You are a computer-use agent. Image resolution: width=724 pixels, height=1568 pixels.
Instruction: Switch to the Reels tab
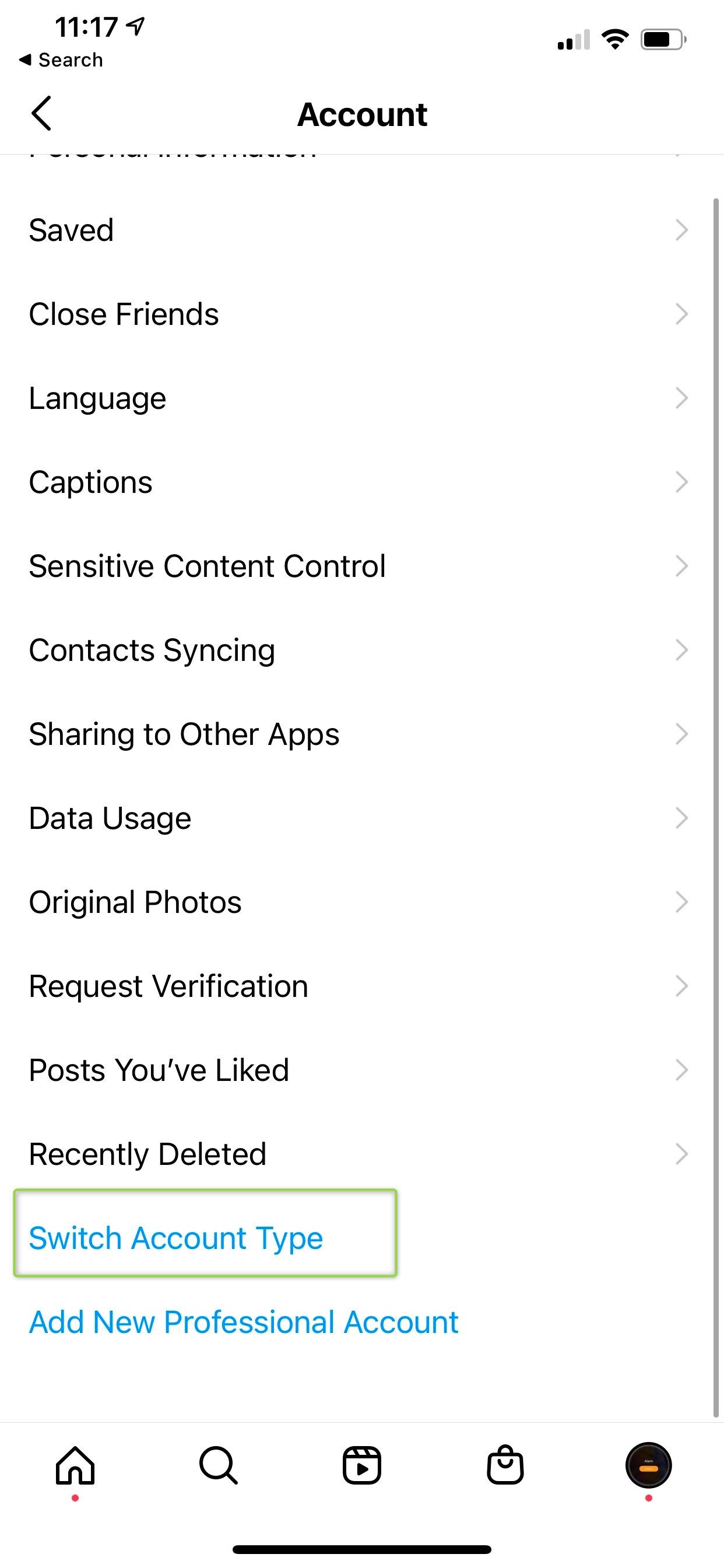tap(362, 1466)
